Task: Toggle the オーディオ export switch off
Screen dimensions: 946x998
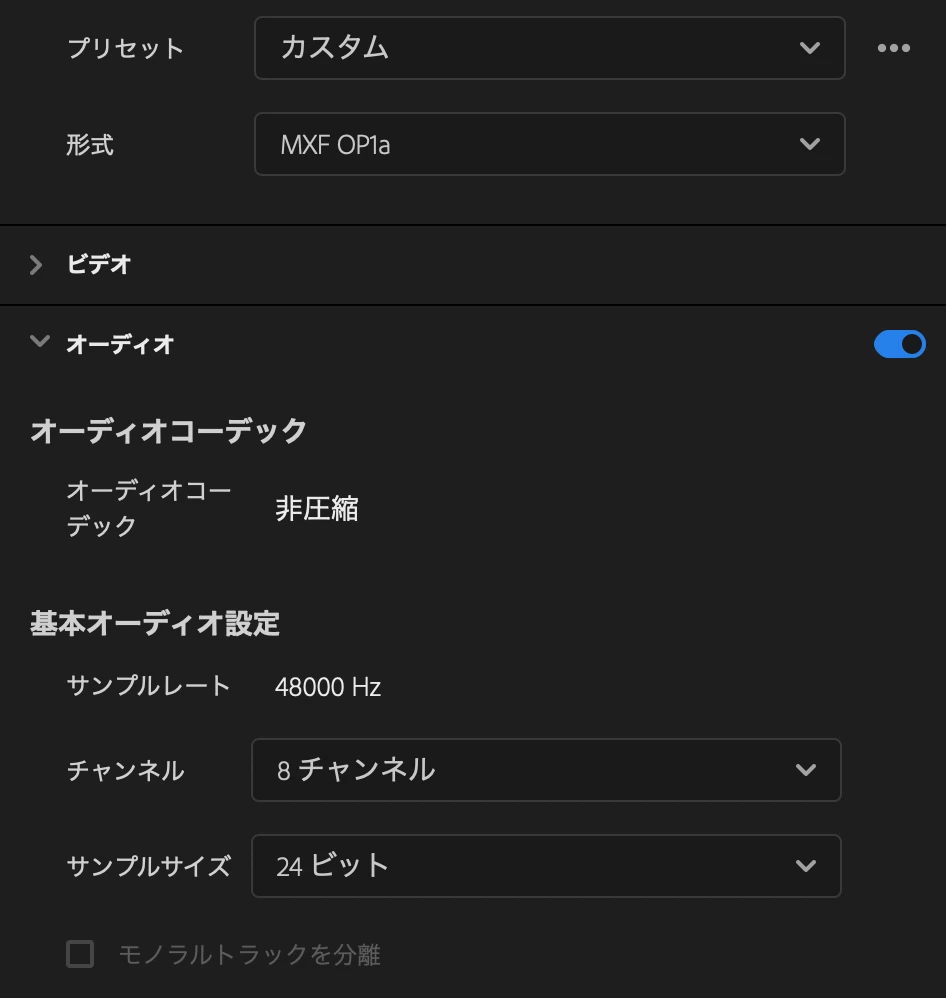Action: pyautogui.click(x=899, y=344)
